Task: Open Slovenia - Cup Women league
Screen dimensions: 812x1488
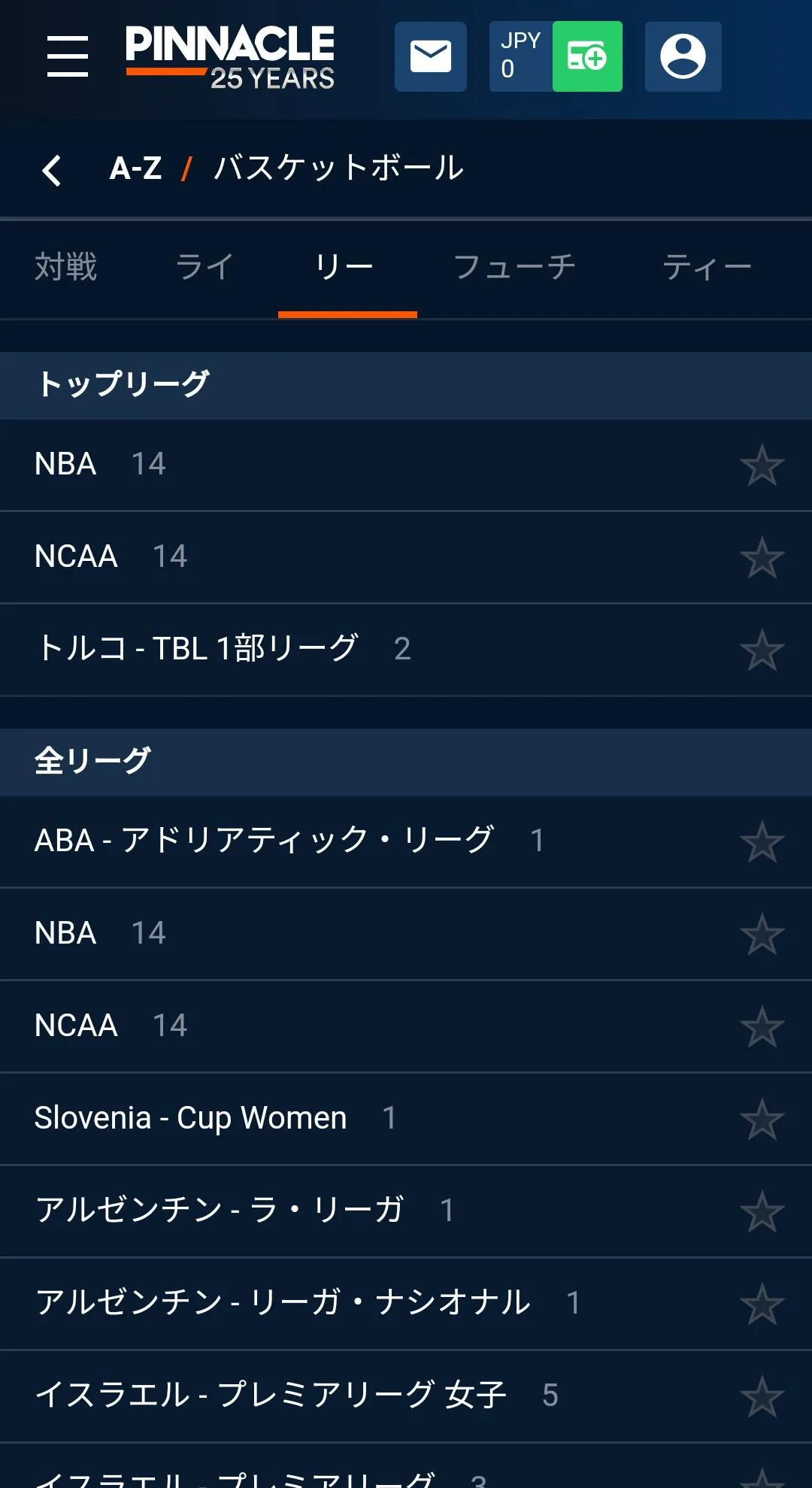Action: 191,1118
